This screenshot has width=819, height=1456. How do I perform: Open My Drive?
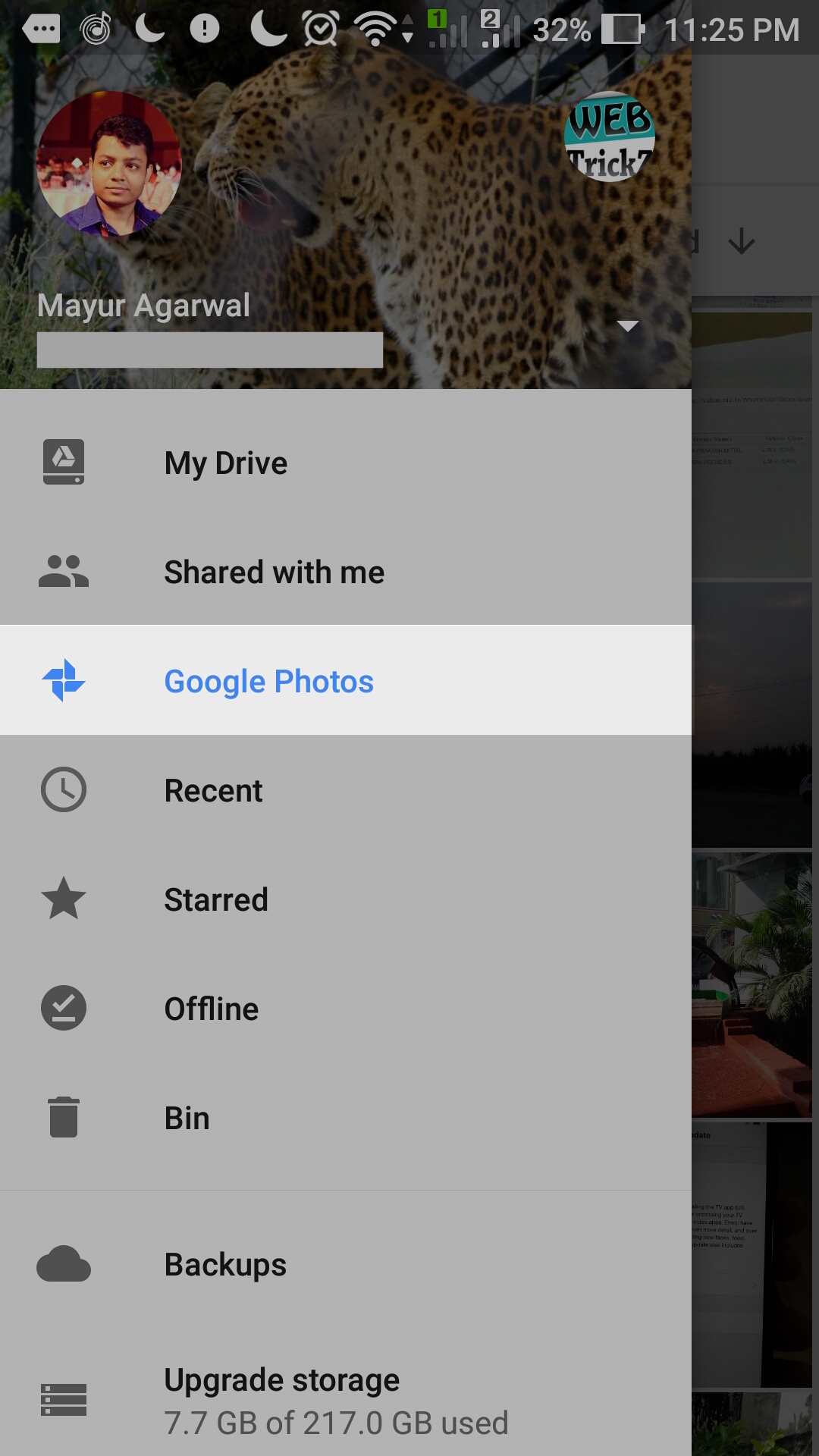346,463
